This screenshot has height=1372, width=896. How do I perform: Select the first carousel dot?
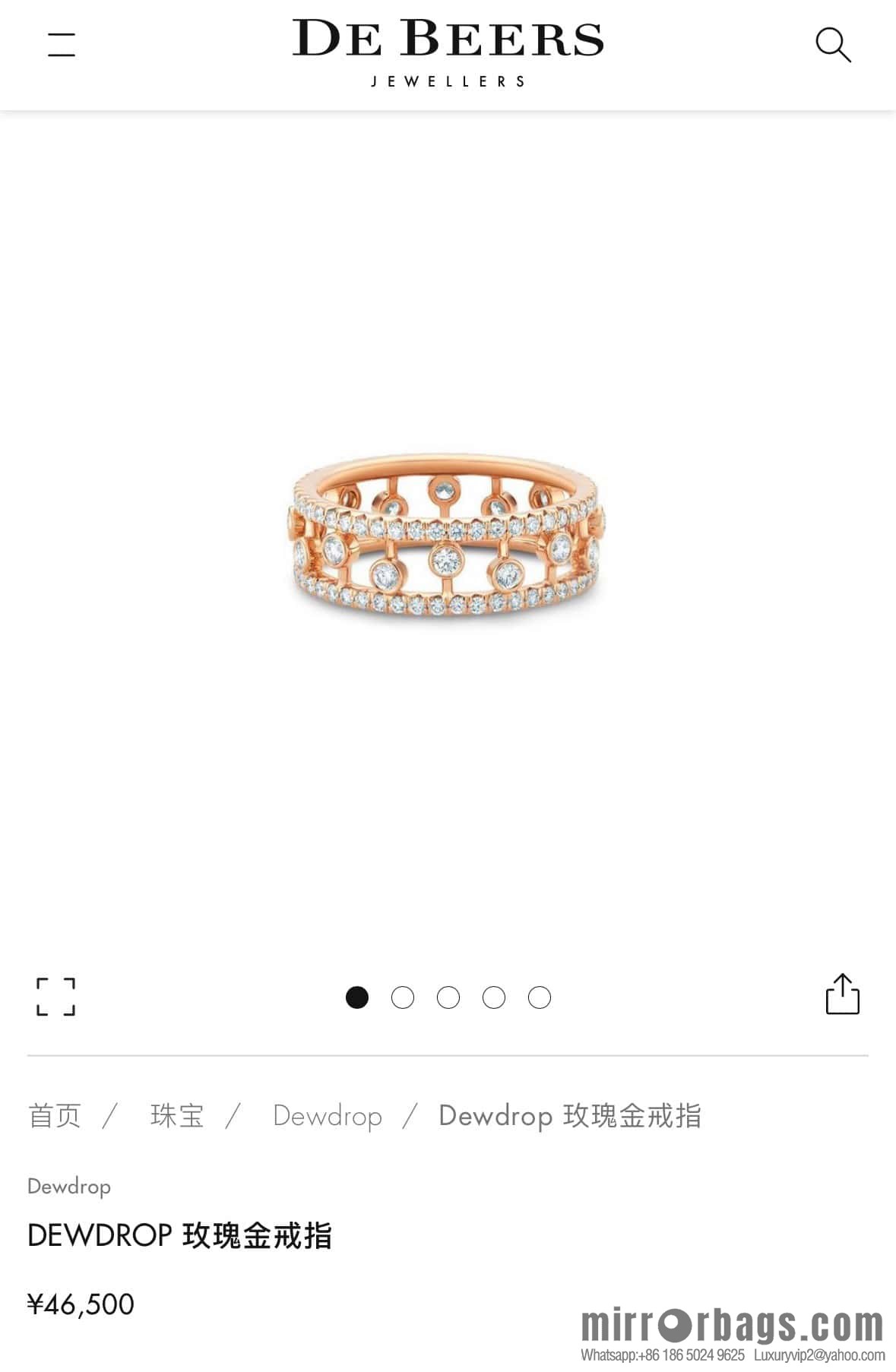click(x=358, y=997)
